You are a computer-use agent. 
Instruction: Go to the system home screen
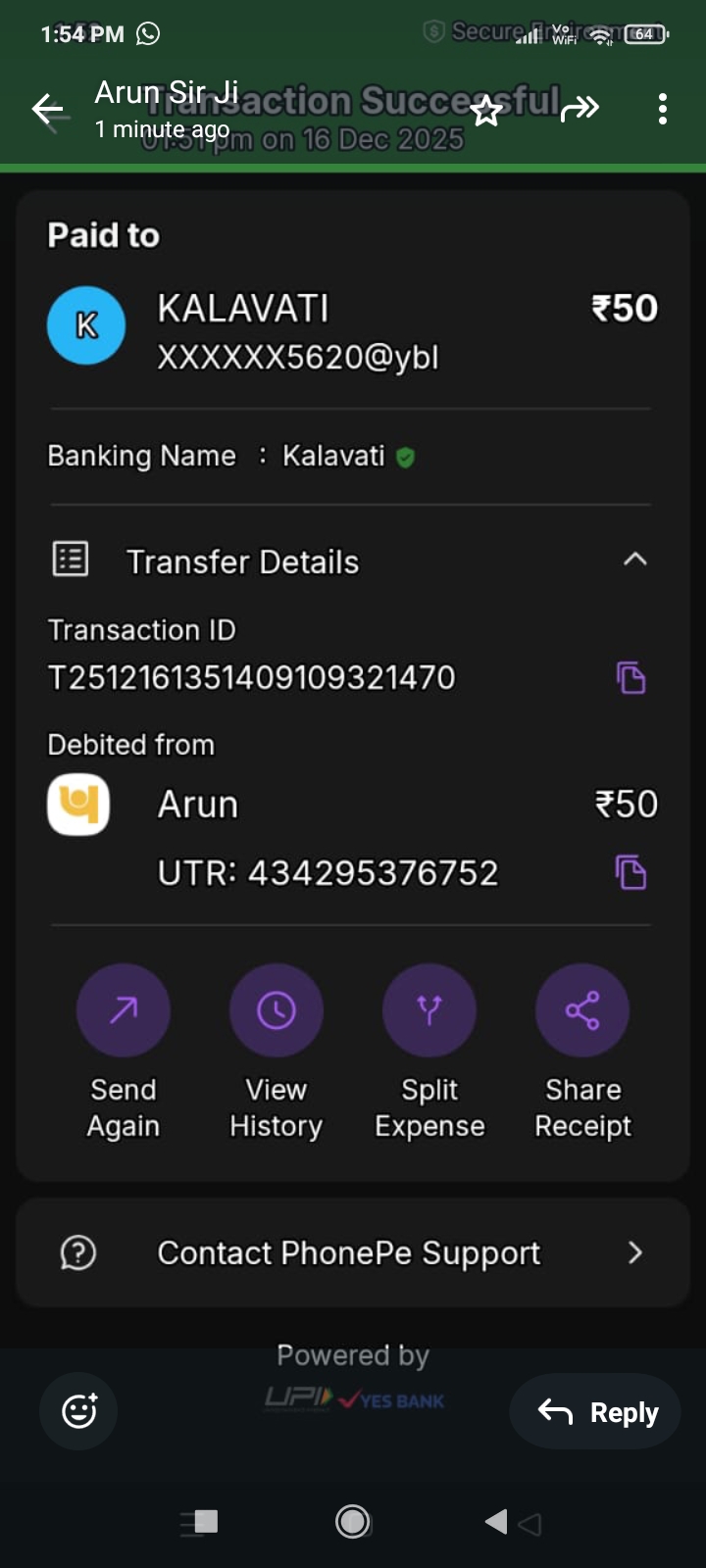(353, 1521)
